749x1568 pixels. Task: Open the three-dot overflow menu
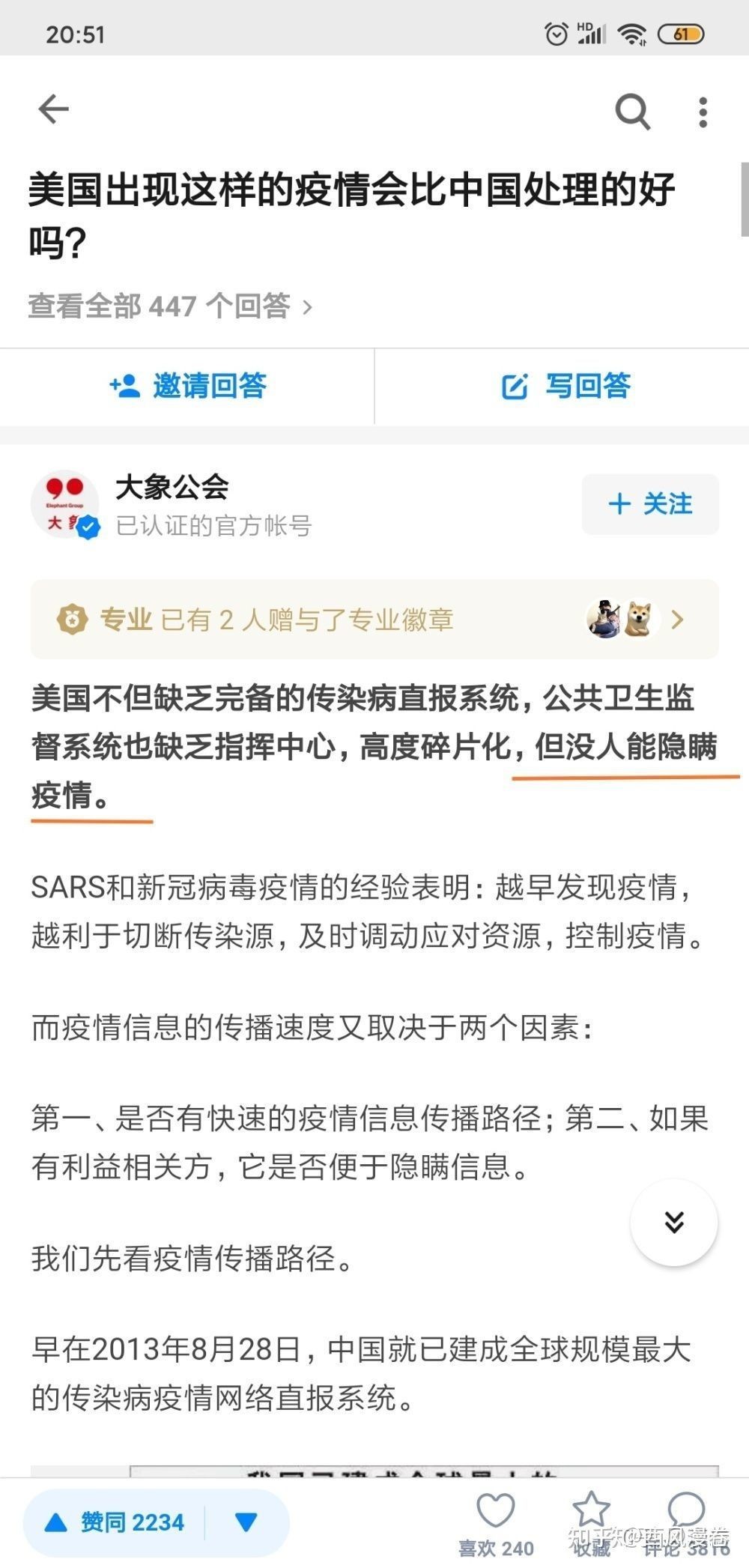(702, 112)
